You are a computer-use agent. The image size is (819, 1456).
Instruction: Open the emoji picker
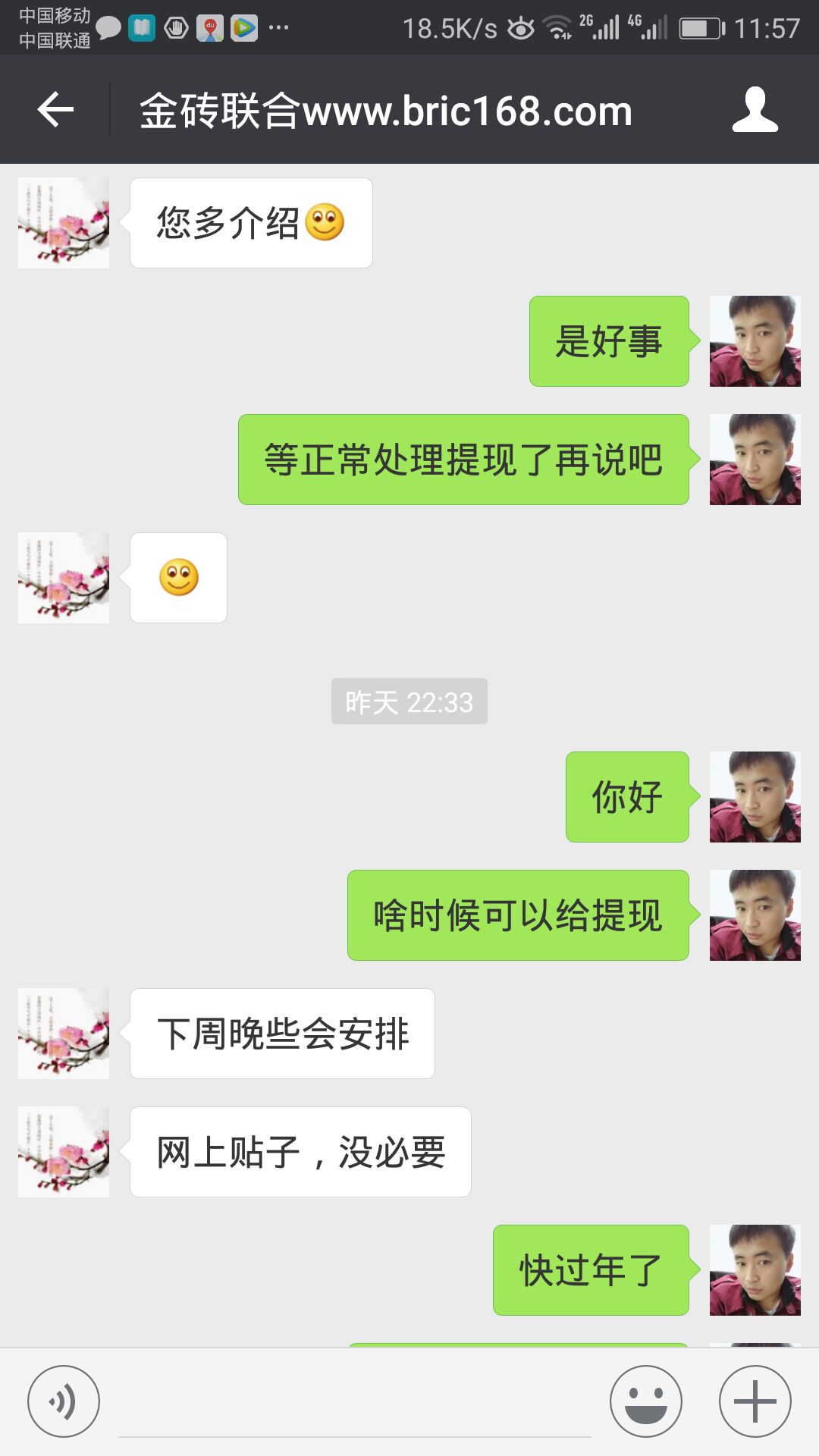click(645, 1401)
